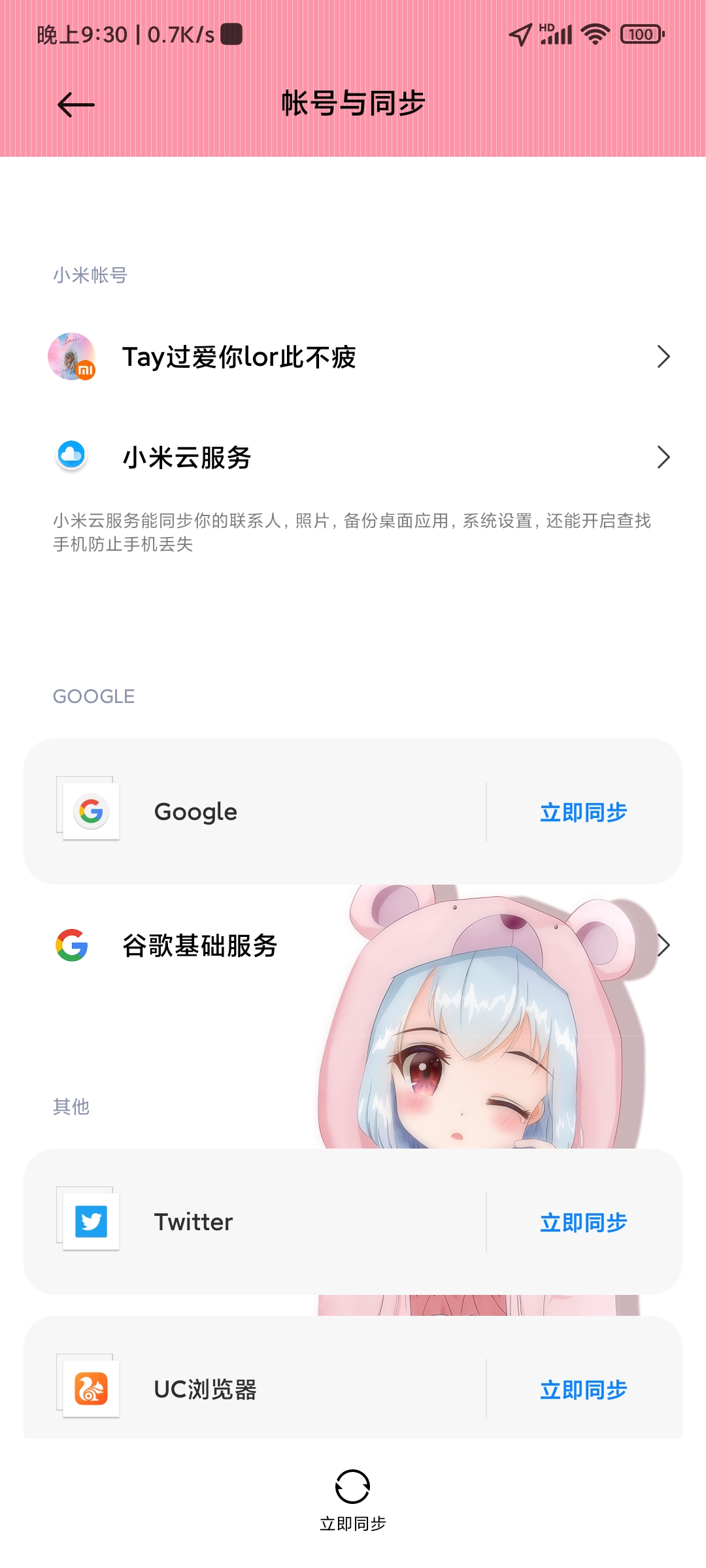Open the Google account row
This screenshot has width=706, height=1568.
pyautogui.click(x=255, y=811)
